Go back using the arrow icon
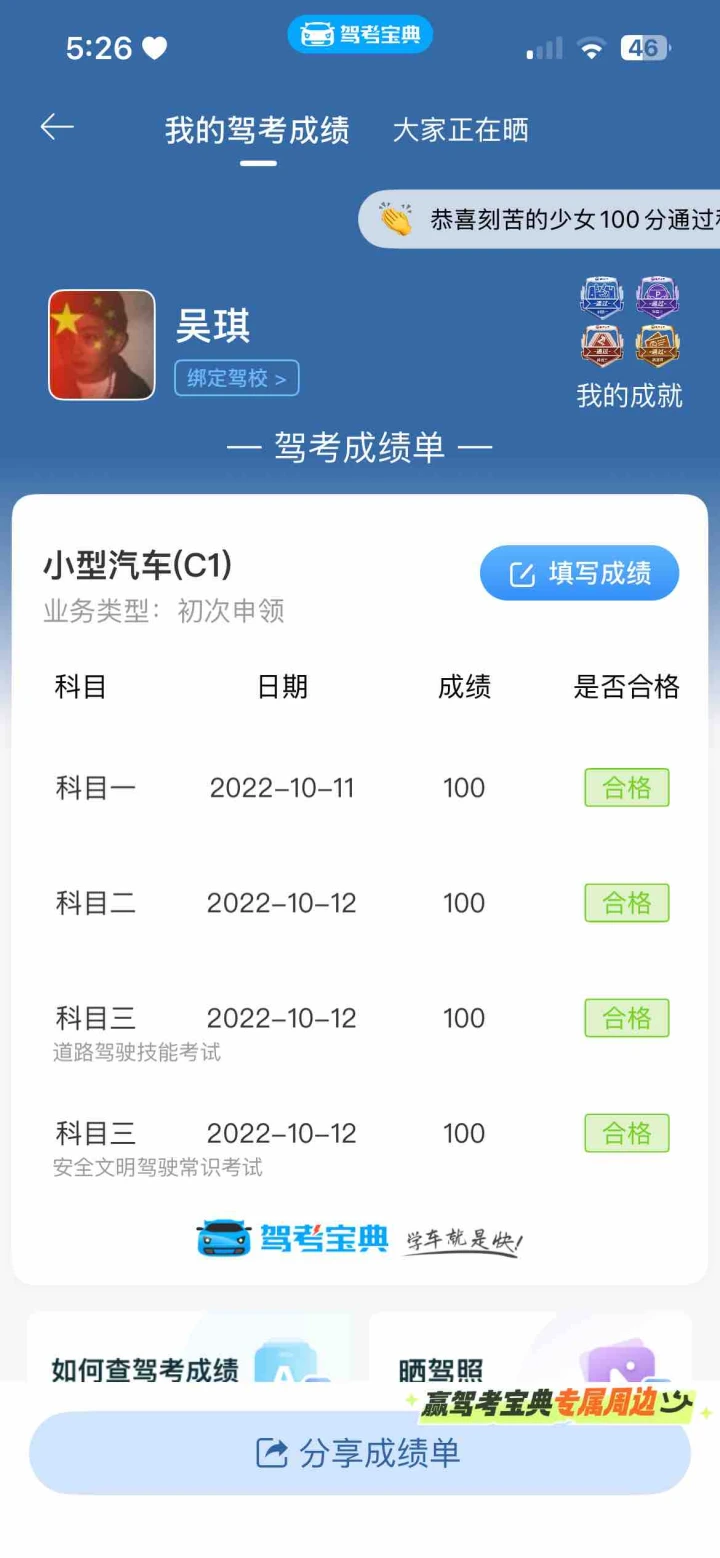The width and height of the screenshot is (720, 1558). [57, 127]
